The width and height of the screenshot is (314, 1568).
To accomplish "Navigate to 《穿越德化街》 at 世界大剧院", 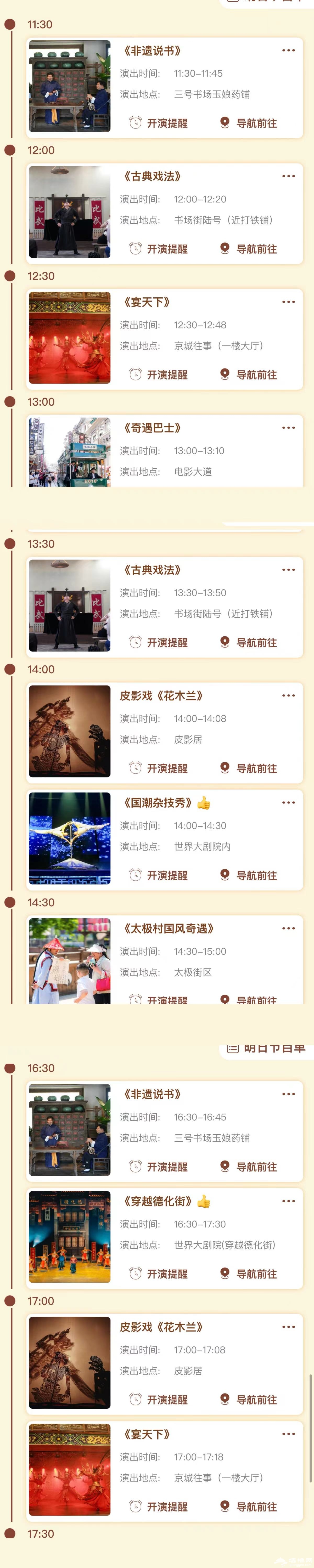I will pyautogui.click(x=248, y=1274).
